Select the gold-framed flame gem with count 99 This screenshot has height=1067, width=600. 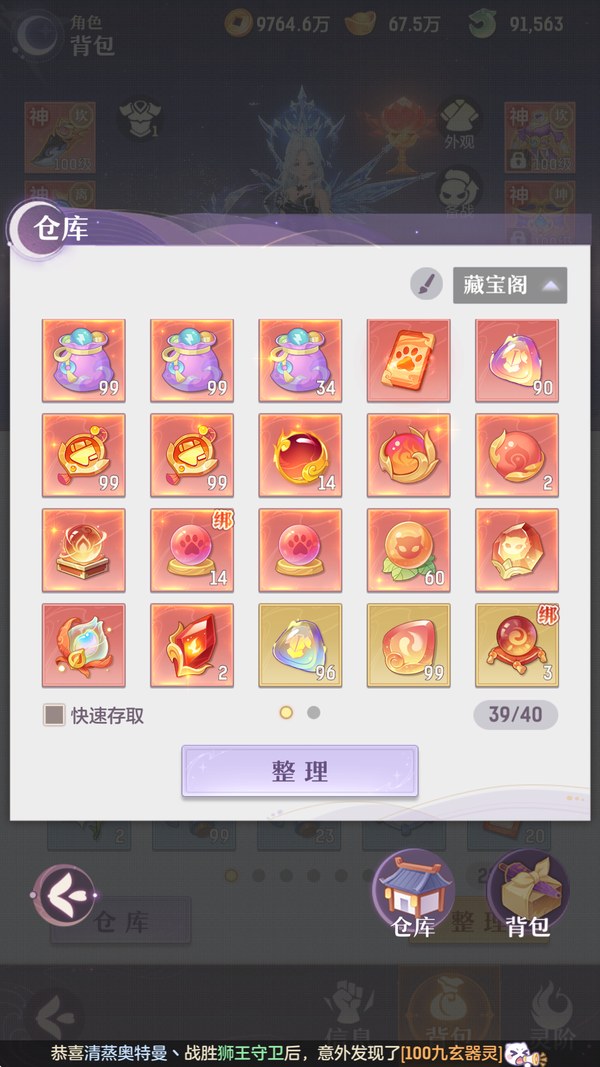(x=408, y=645)
